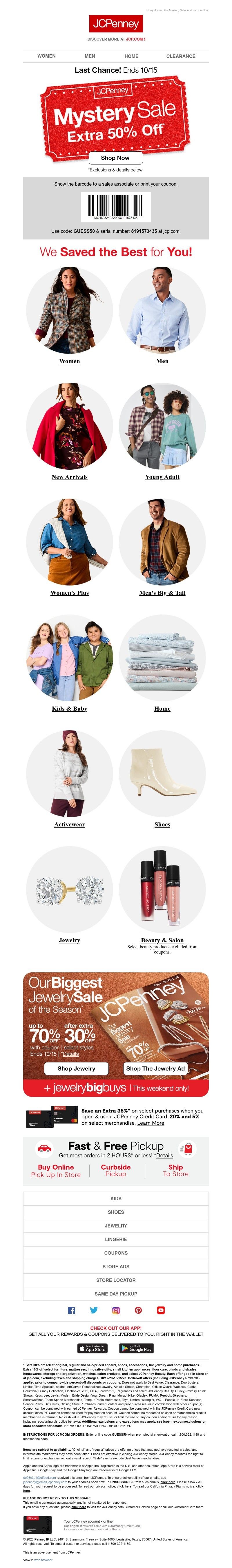Viewport: 232px width, 1568px height.
Task: Open DISCOVER MORE AT JCP.COM link
Action: [116, 39]
